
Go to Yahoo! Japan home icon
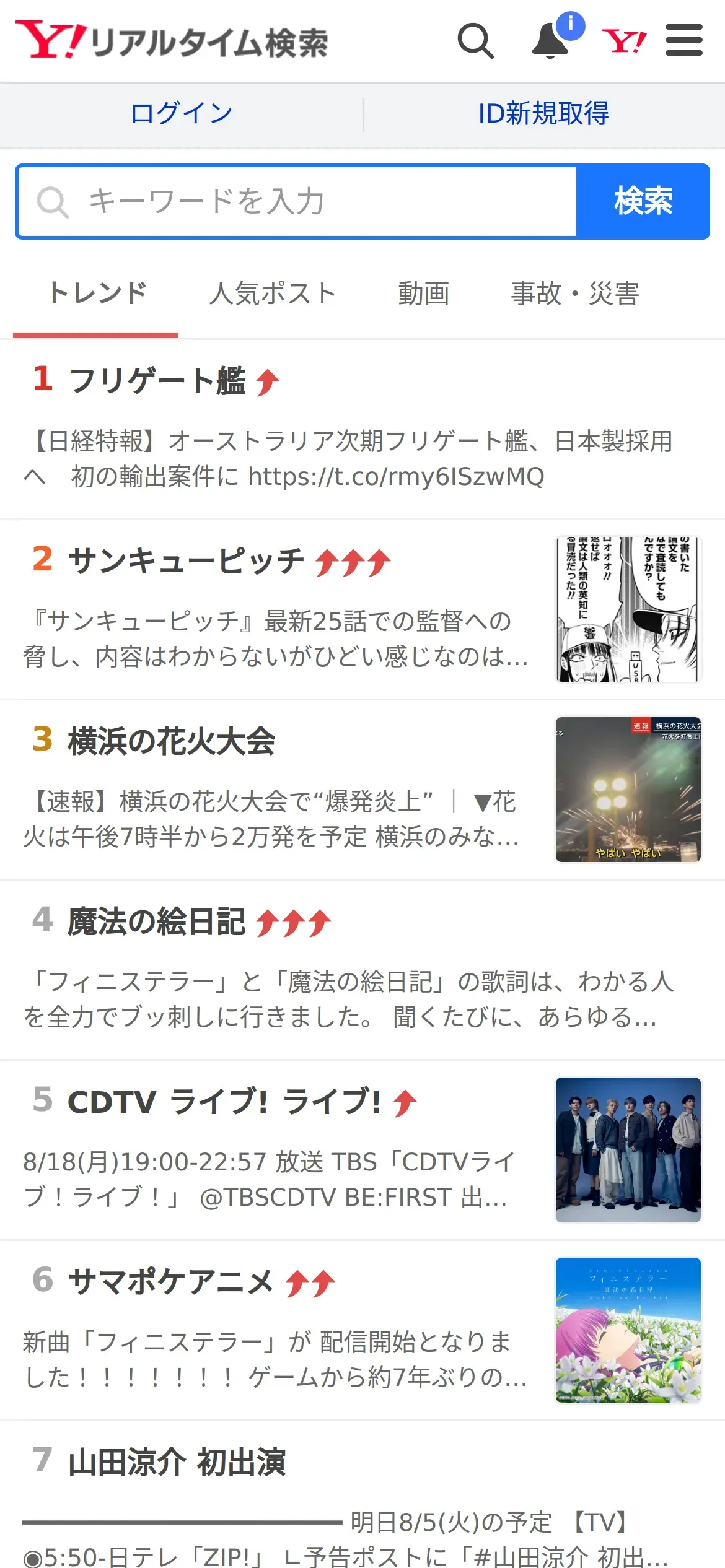624,41
